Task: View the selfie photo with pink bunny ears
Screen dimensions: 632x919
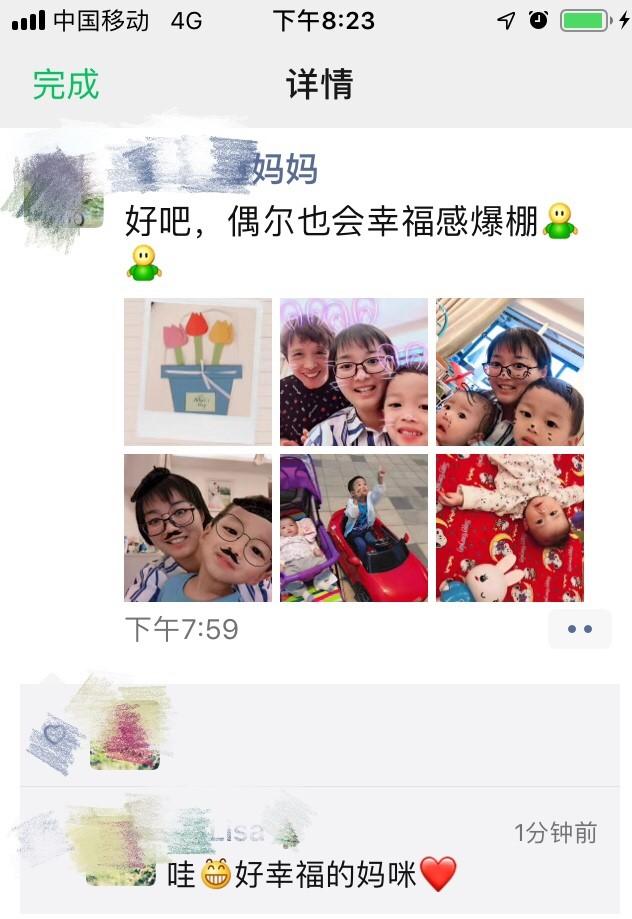Action: pos(354,372)
